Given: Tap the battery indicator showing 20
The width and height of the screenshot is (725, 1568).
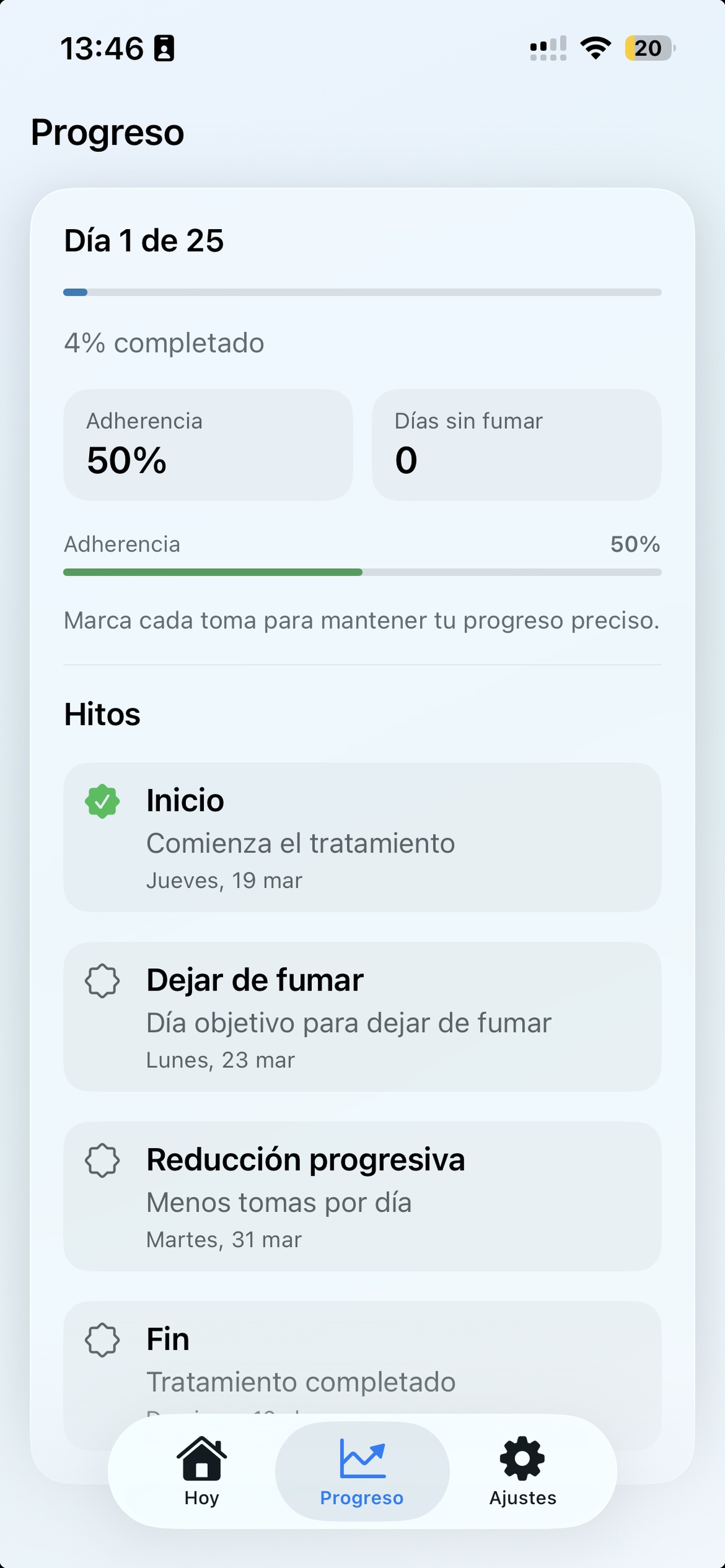Looking at the screenshot, I should point(648,49).
